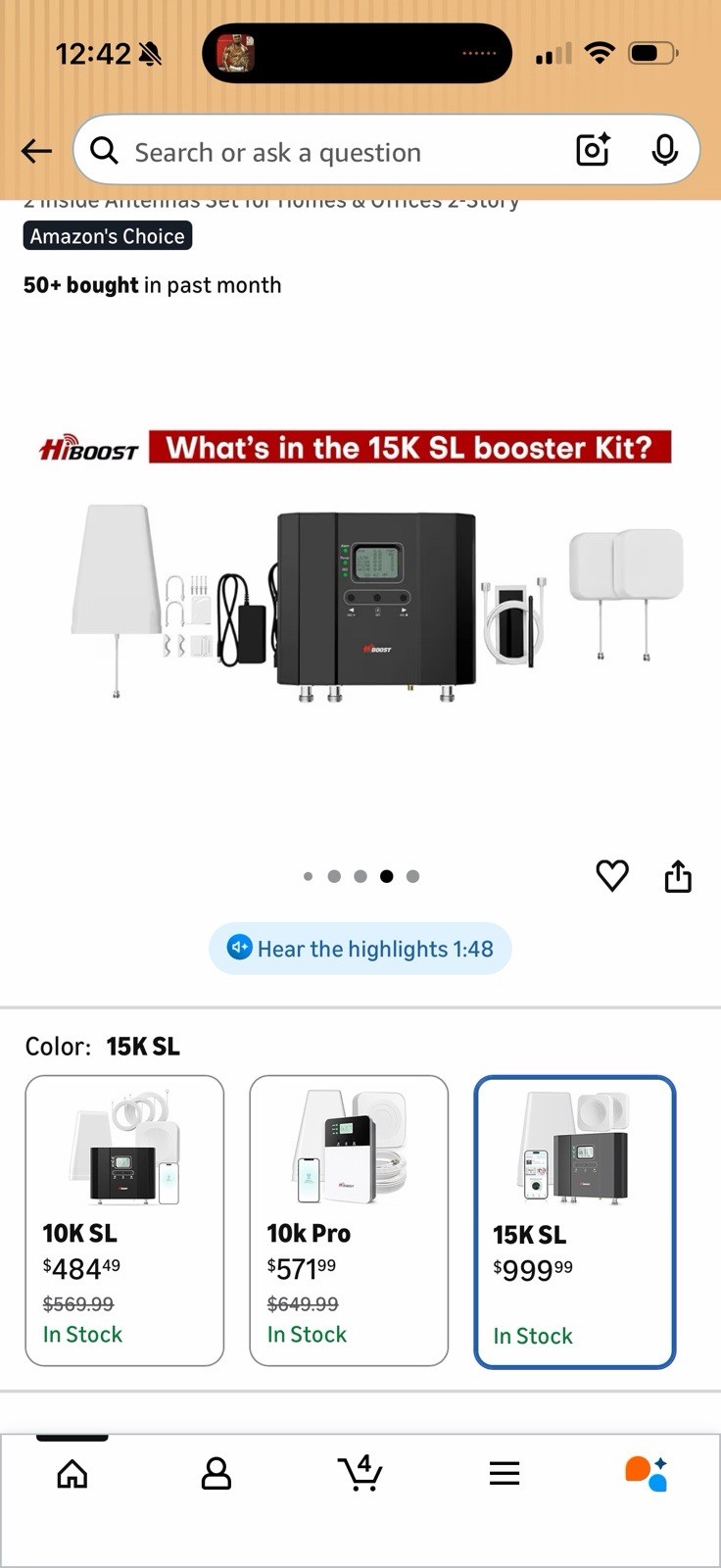Switch to the account profile tab

pos(216,1473)
